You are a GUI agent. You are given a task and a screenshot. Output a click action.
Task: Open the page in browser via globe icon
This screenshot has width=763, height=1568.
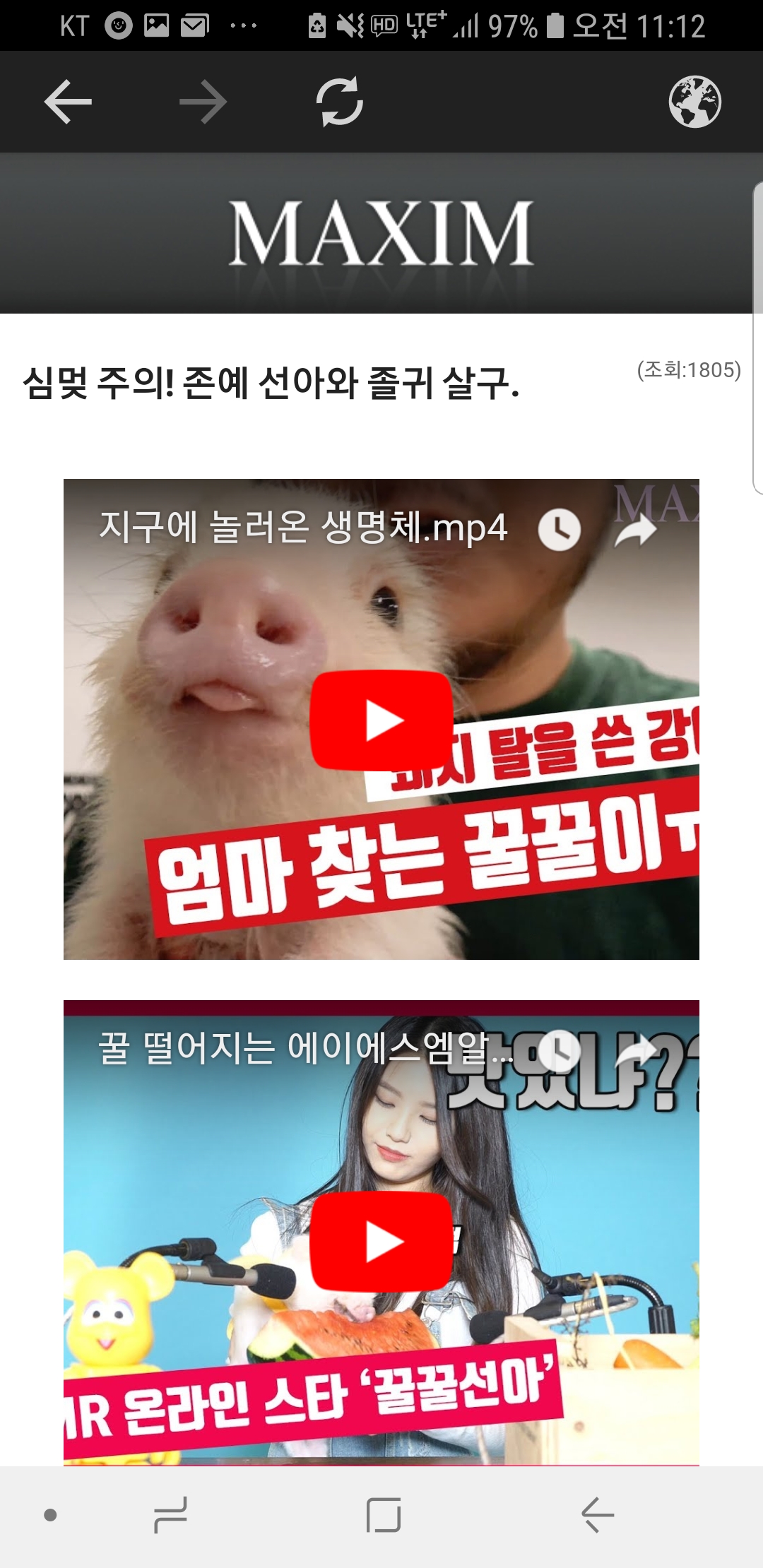click(x=695, y=102)
